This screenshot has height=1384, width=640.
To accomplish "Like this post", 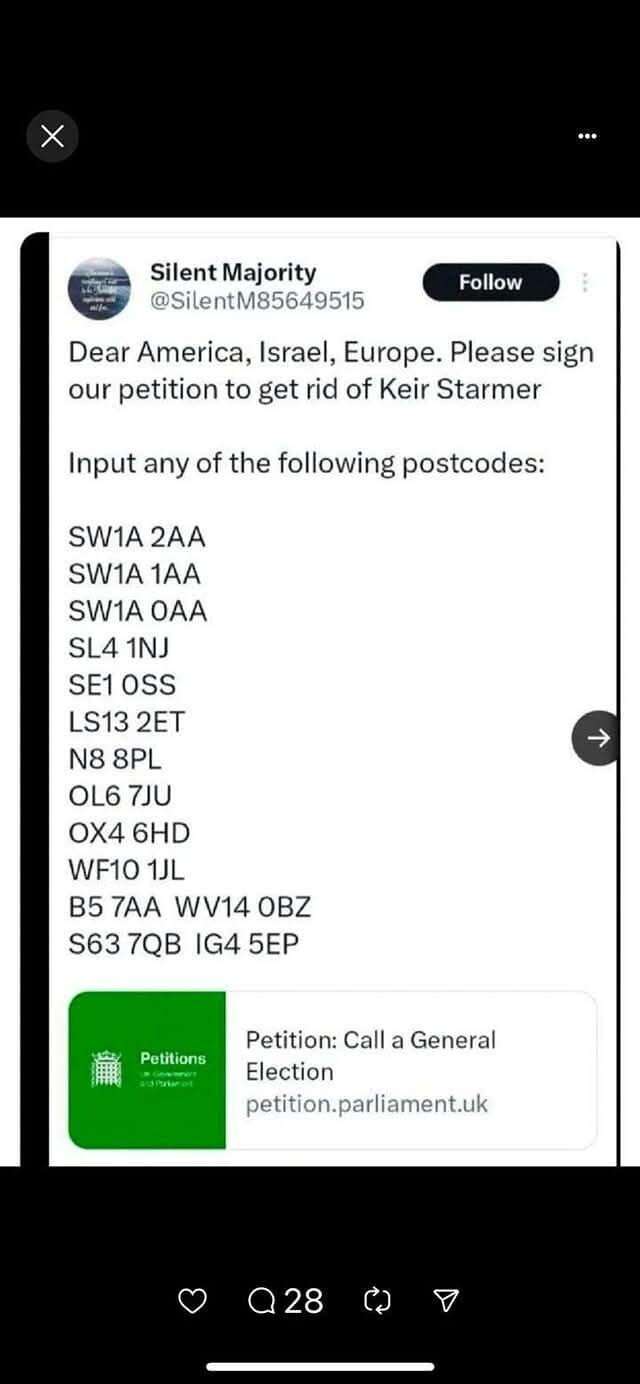I will [x=191, y=1300].
